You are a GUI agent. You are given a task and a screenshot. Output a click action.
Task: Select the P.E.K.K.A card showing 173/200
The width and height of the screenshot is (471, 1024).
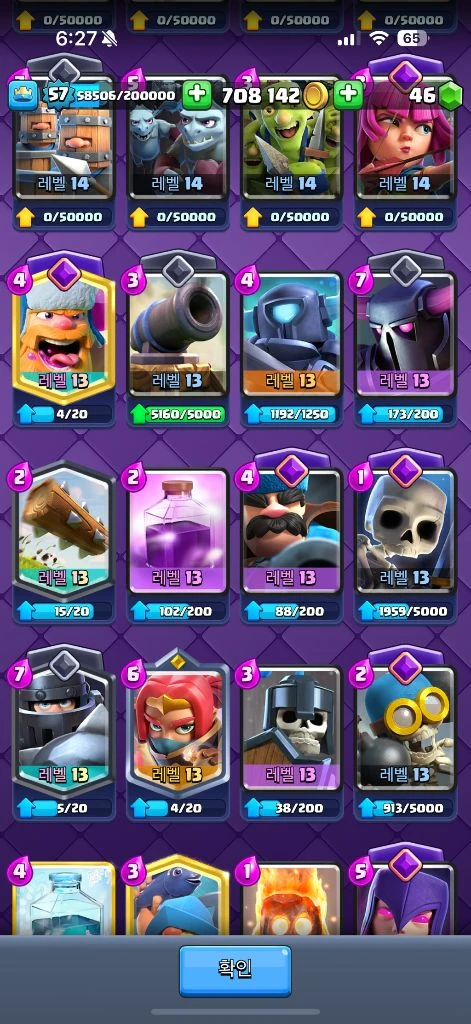pyautogui.click(x=406, y=338)
